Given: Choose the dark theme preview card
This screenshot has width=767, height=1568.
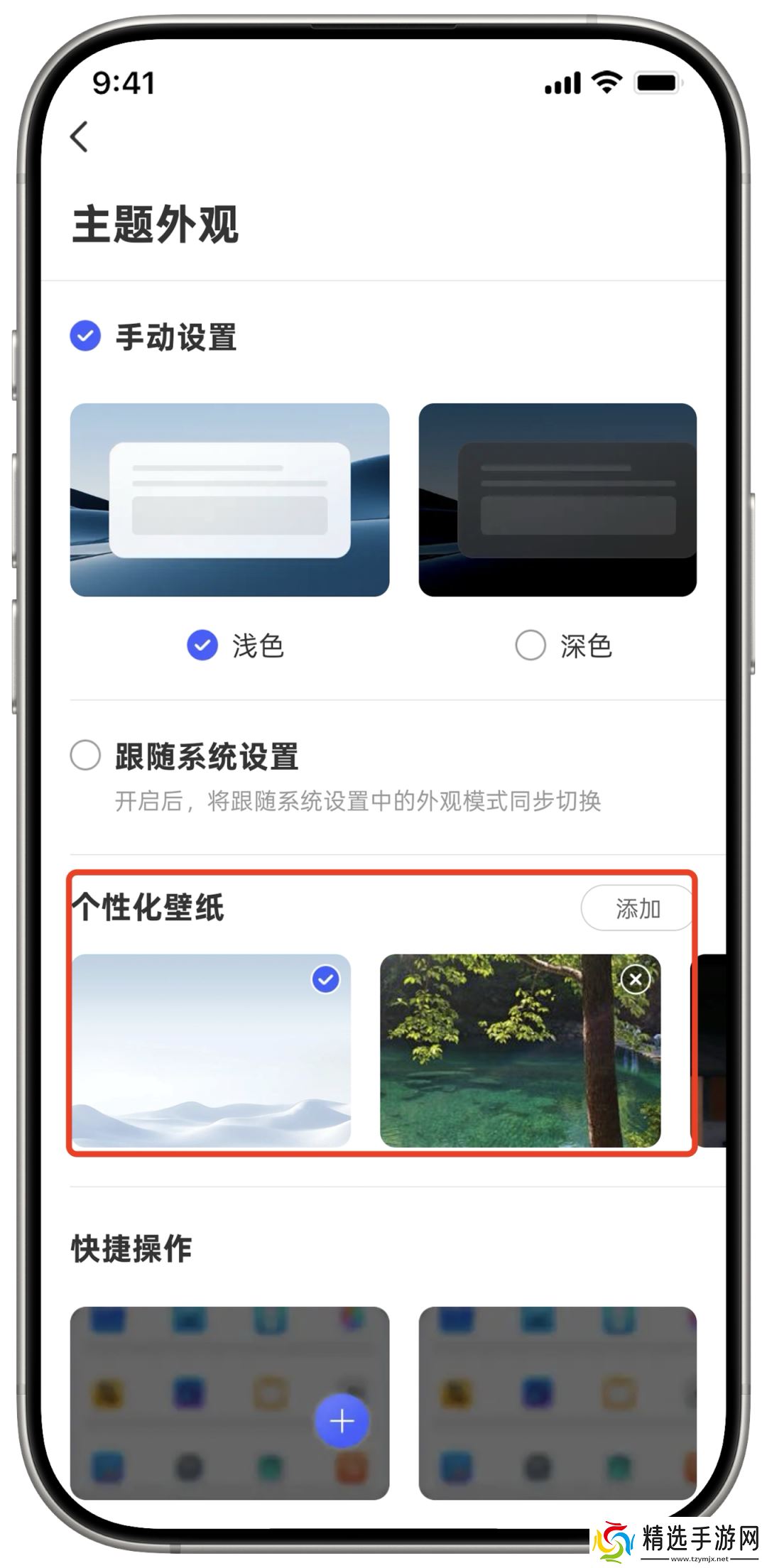Looking at the screenshot, I should click(x=557, y=500).
